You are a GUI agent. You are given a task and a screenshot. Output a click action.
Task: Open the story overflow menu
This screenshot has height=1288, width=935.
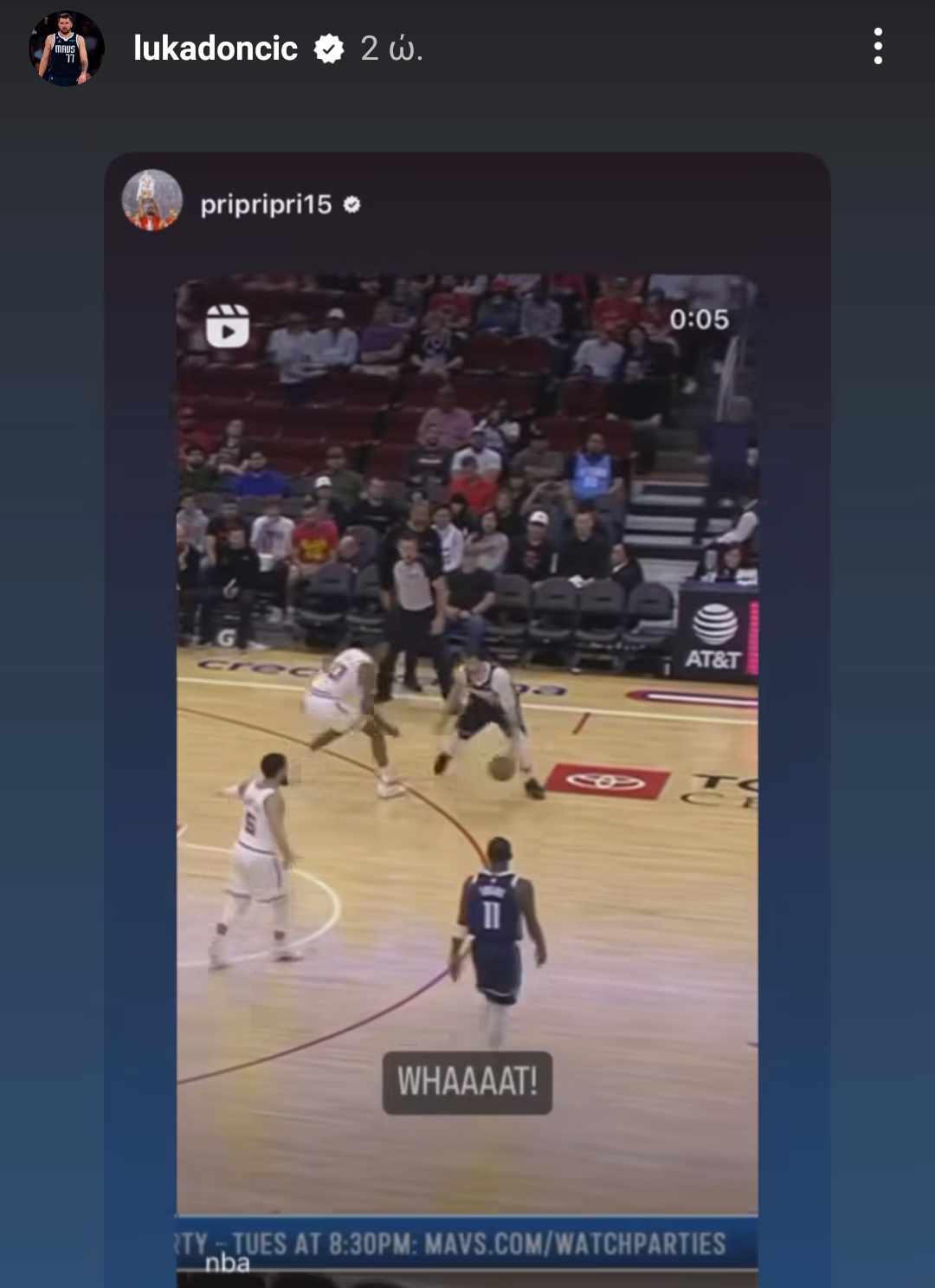pyautogui.click(x=878, y=47)
